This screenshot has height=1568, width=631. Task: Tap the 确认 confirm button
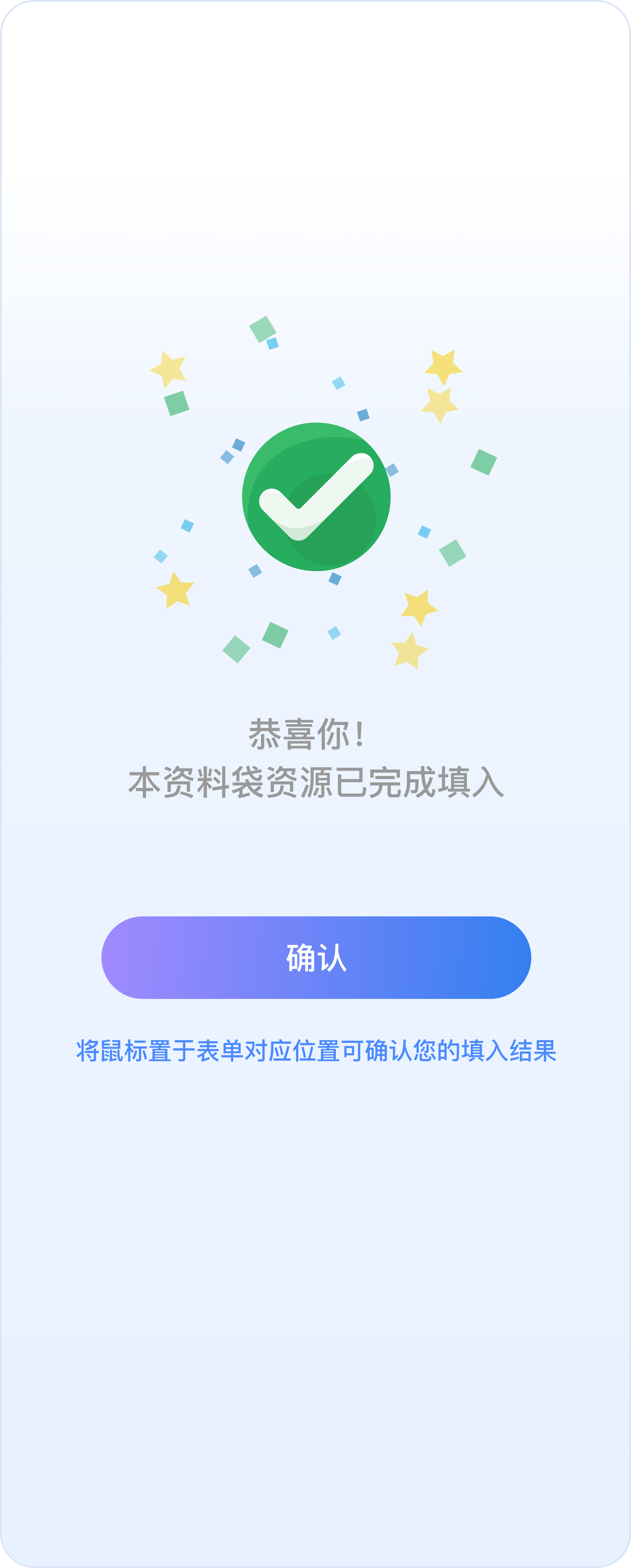(316, 958)
